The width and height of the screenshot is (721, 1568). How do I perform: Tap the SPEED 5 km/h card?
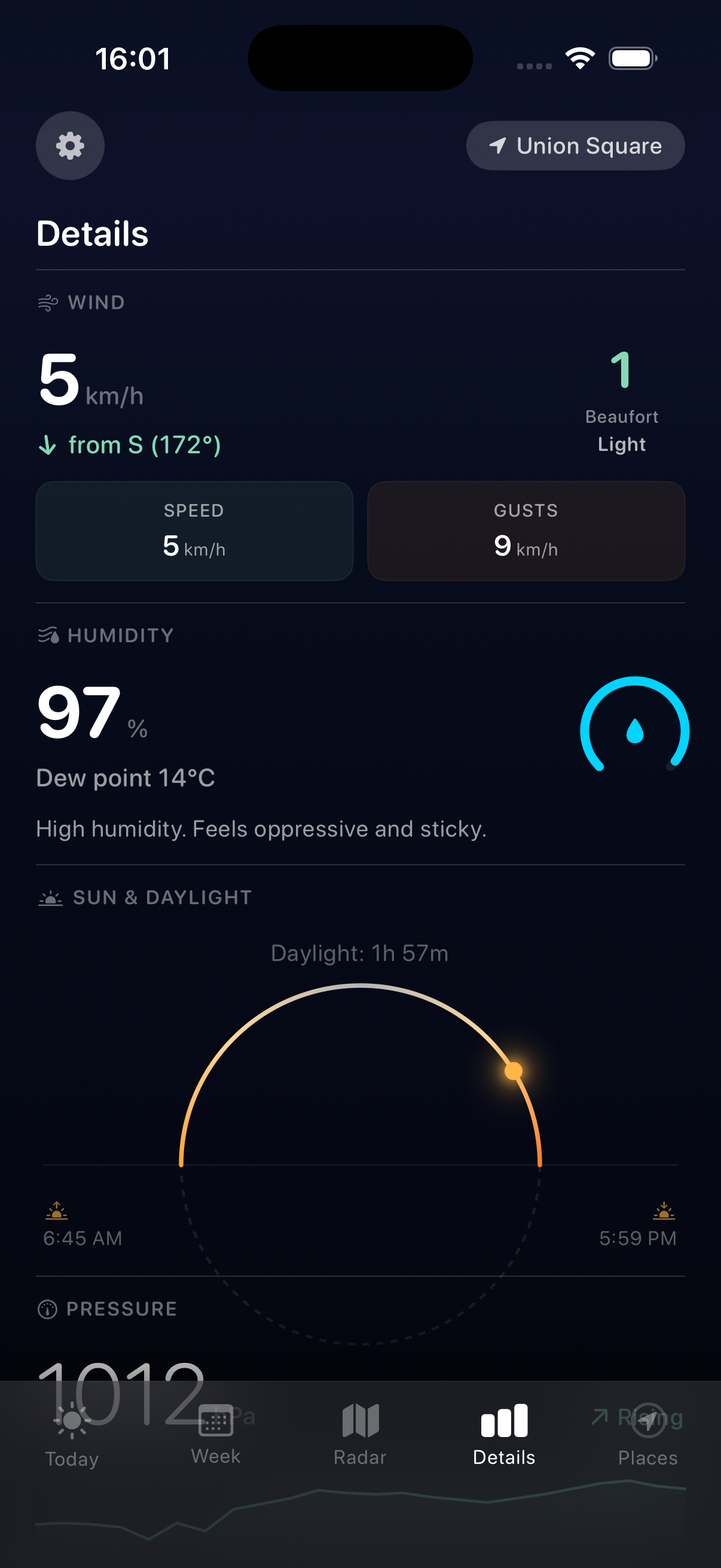point(193,530)
